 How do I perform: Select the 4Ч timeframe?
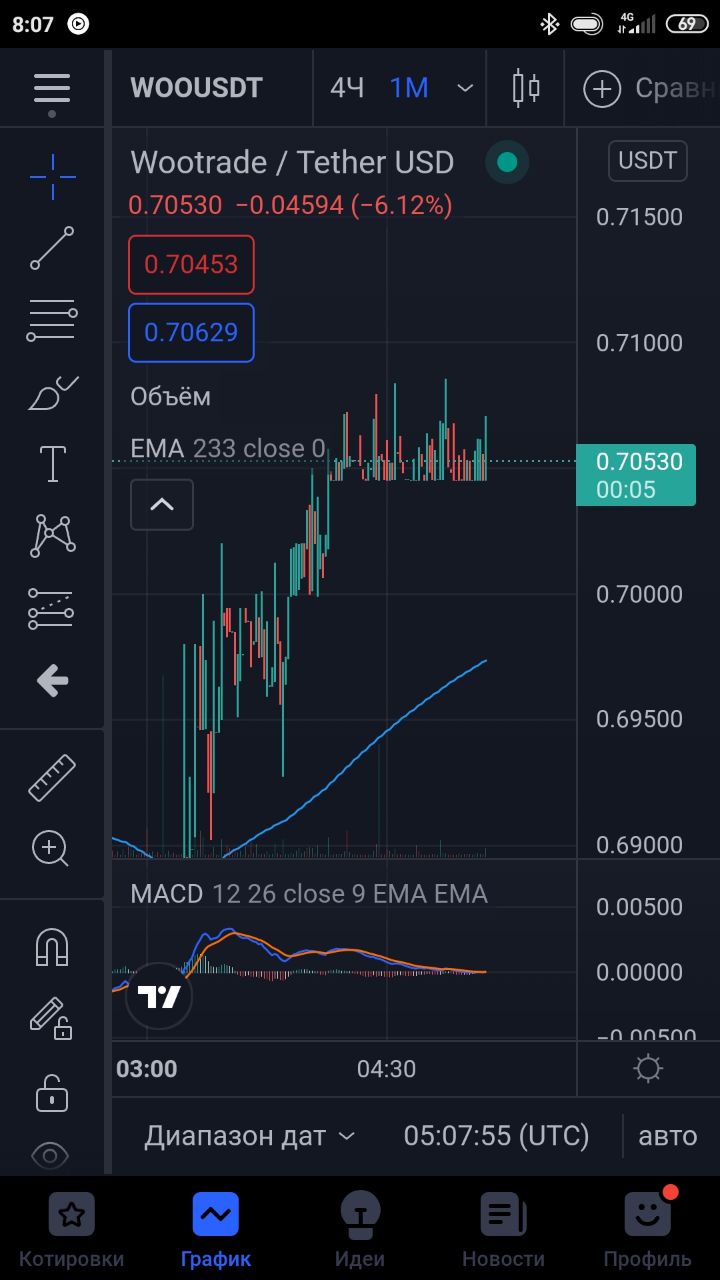click(347, 88)
